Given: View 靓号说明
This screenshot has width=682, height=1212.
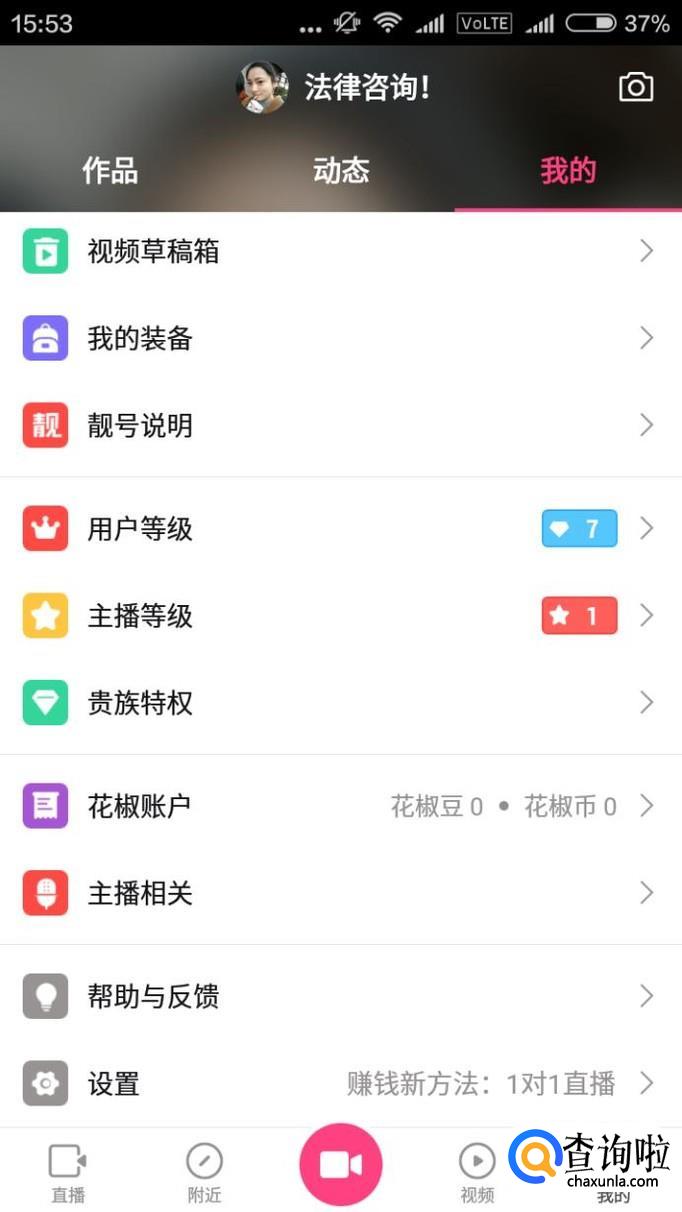Looking at the screenshot, I should click(340, 426).
